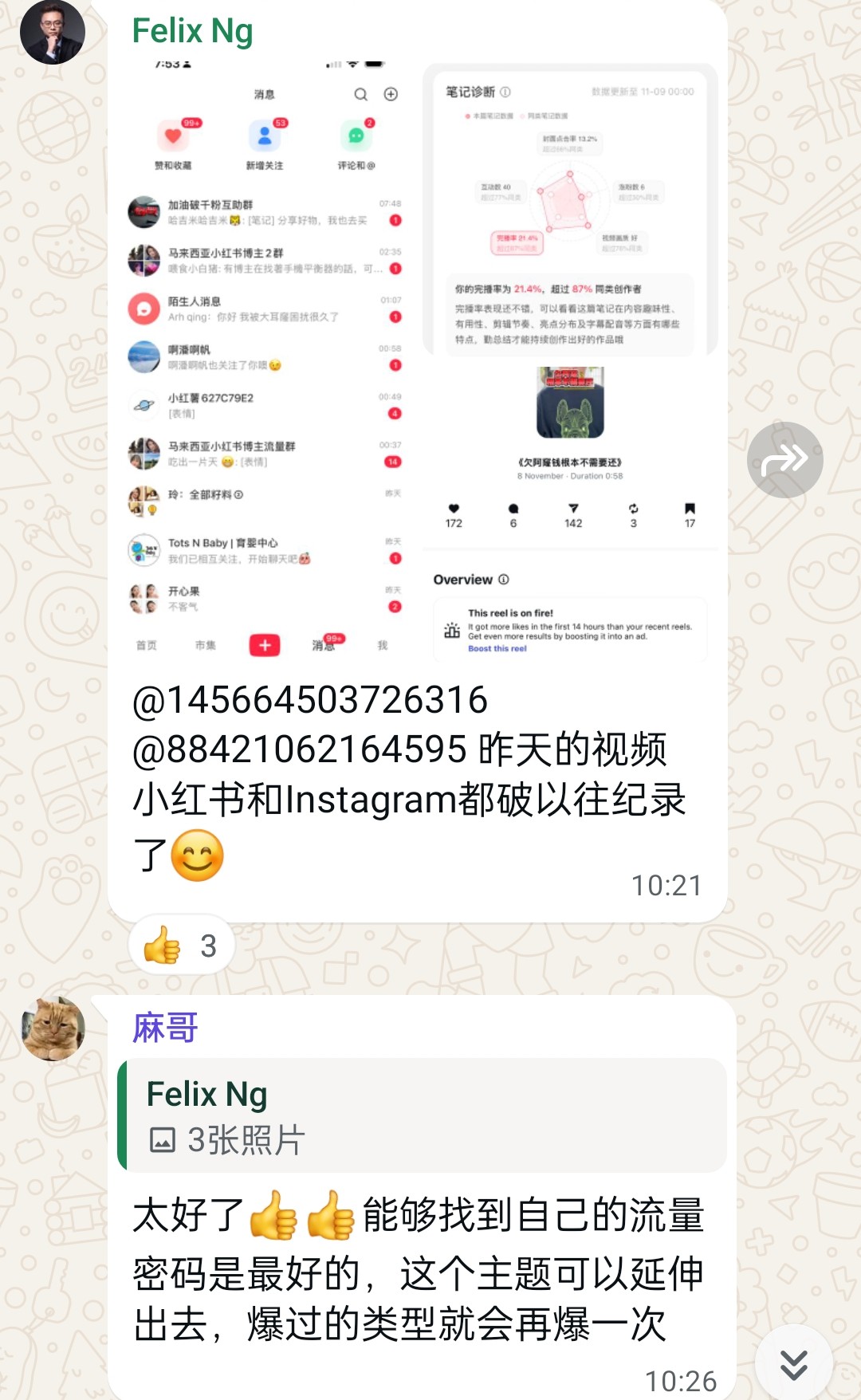
Task: Open the 我 profile tab
Action: tap(383, 646)
